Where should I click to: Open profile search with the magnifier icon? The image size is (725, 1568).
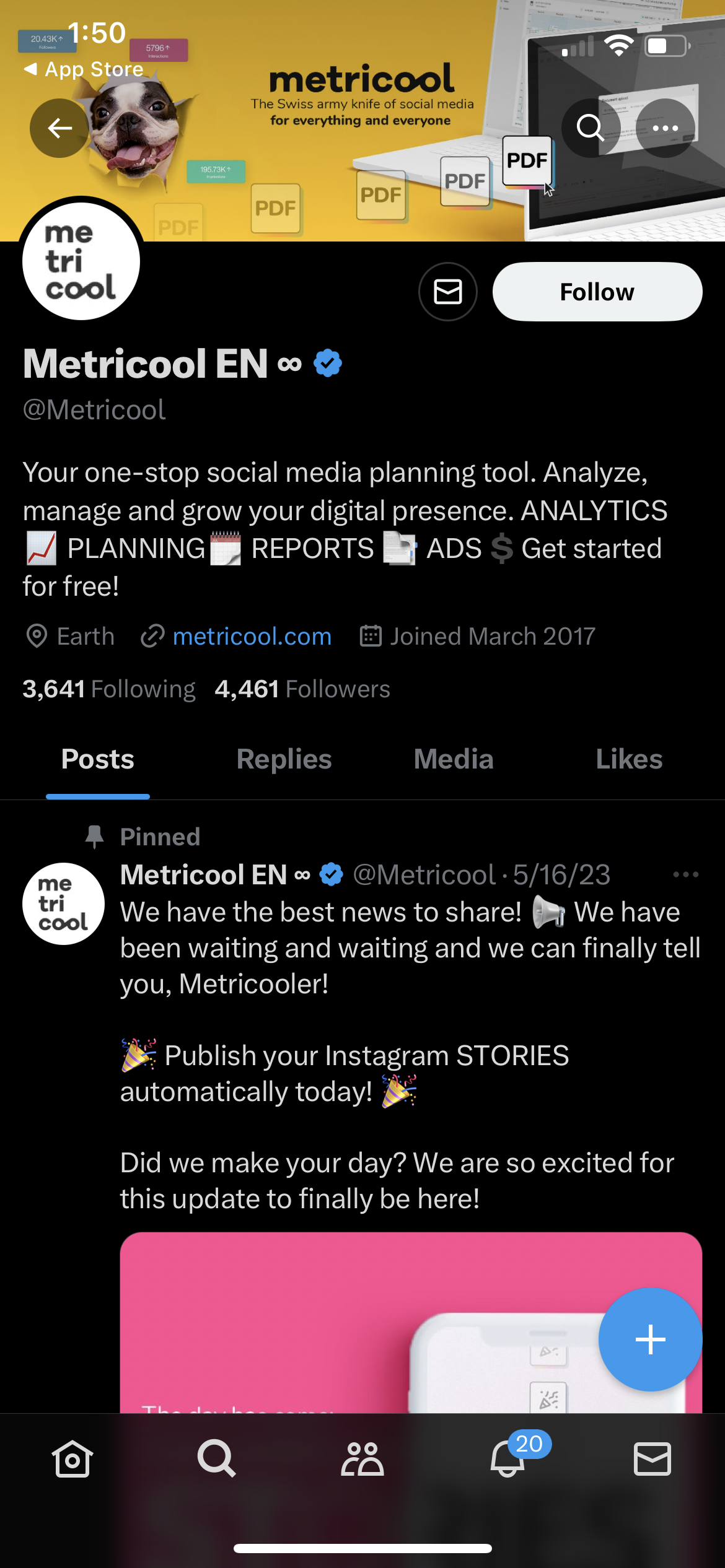[589, 128]
